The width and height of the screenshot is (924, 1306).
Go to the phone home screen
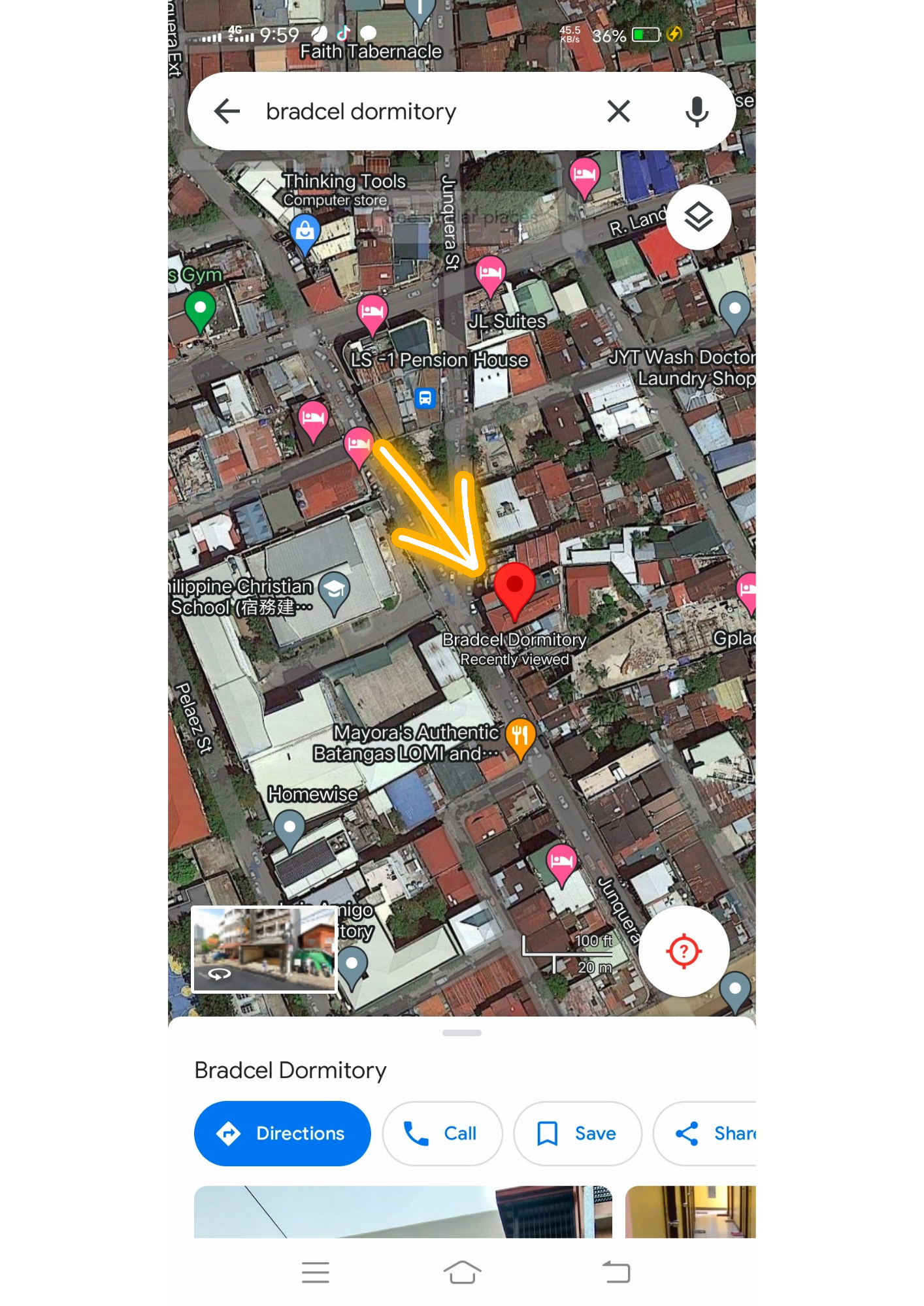[x=462, y=1271]
